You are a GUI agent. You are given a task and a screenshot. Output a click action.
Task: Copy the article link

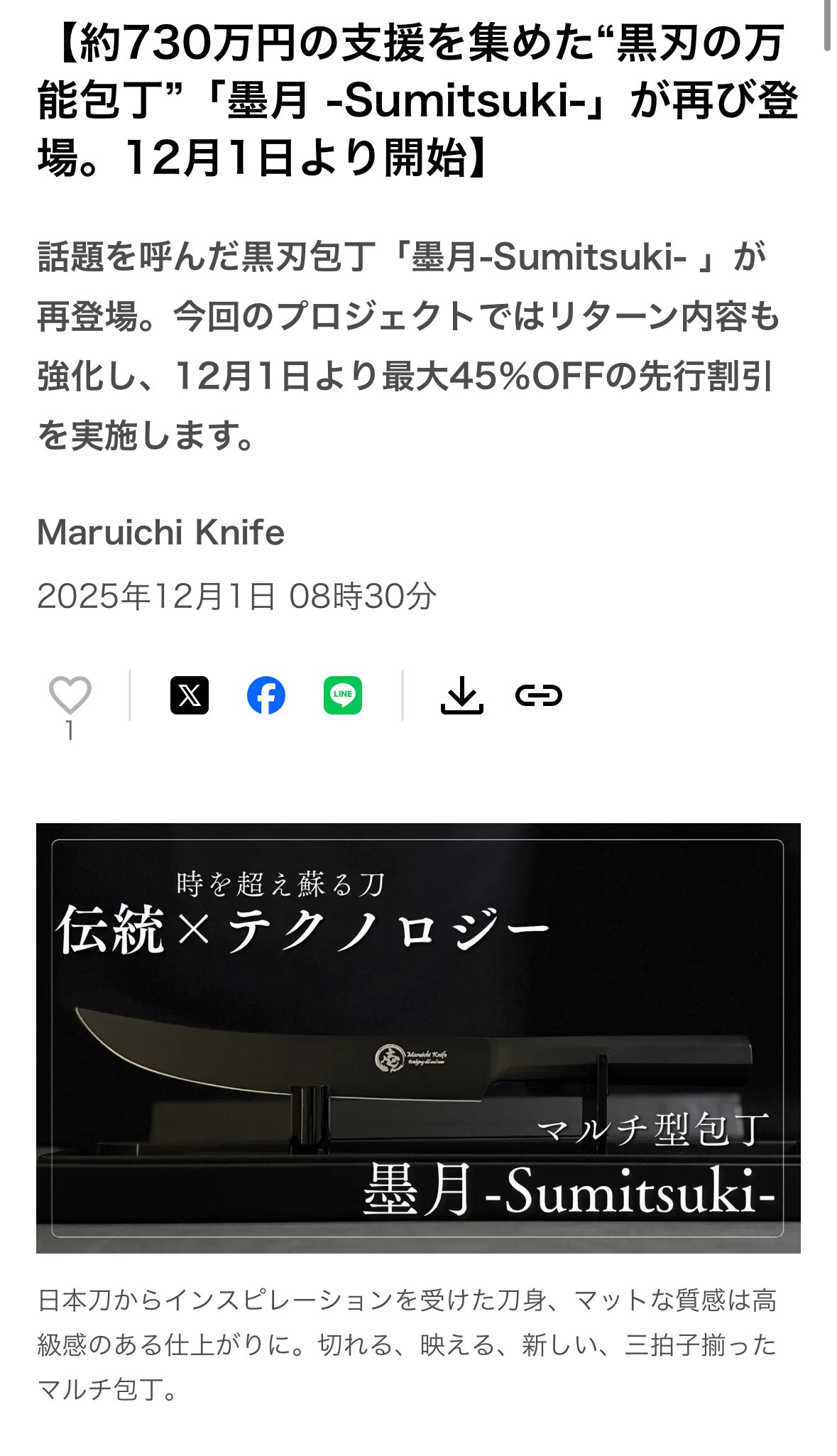point(539,695)
